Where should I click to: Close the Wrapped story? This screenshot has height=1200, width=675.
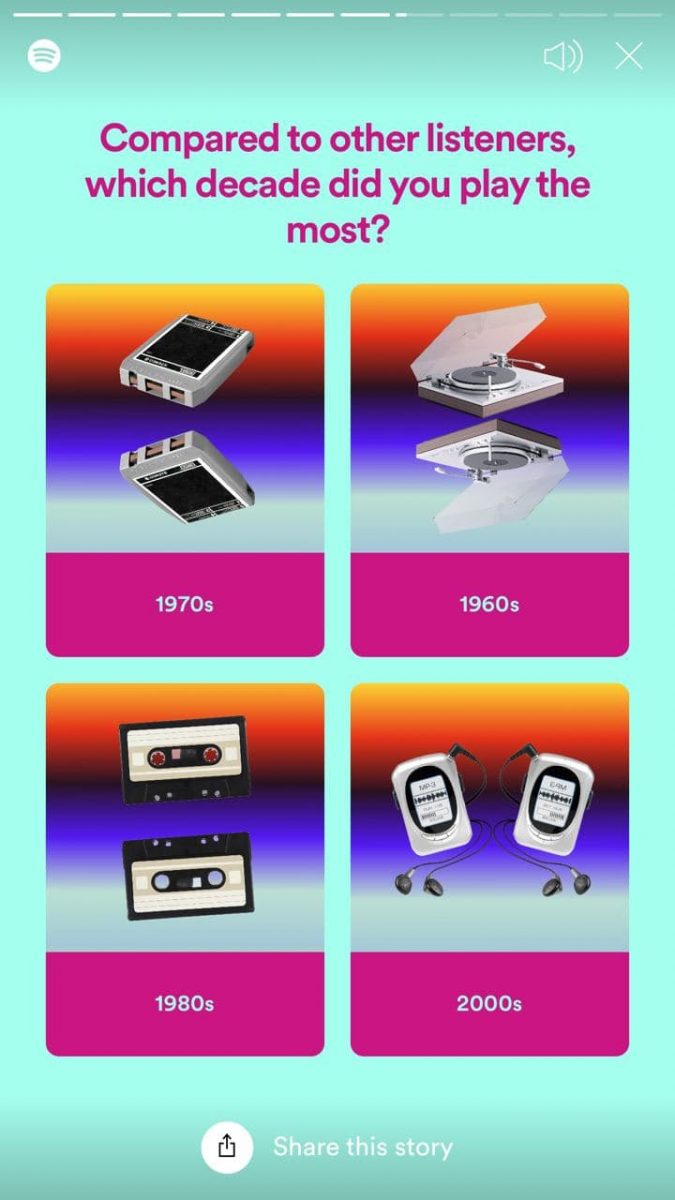[629, 56]
